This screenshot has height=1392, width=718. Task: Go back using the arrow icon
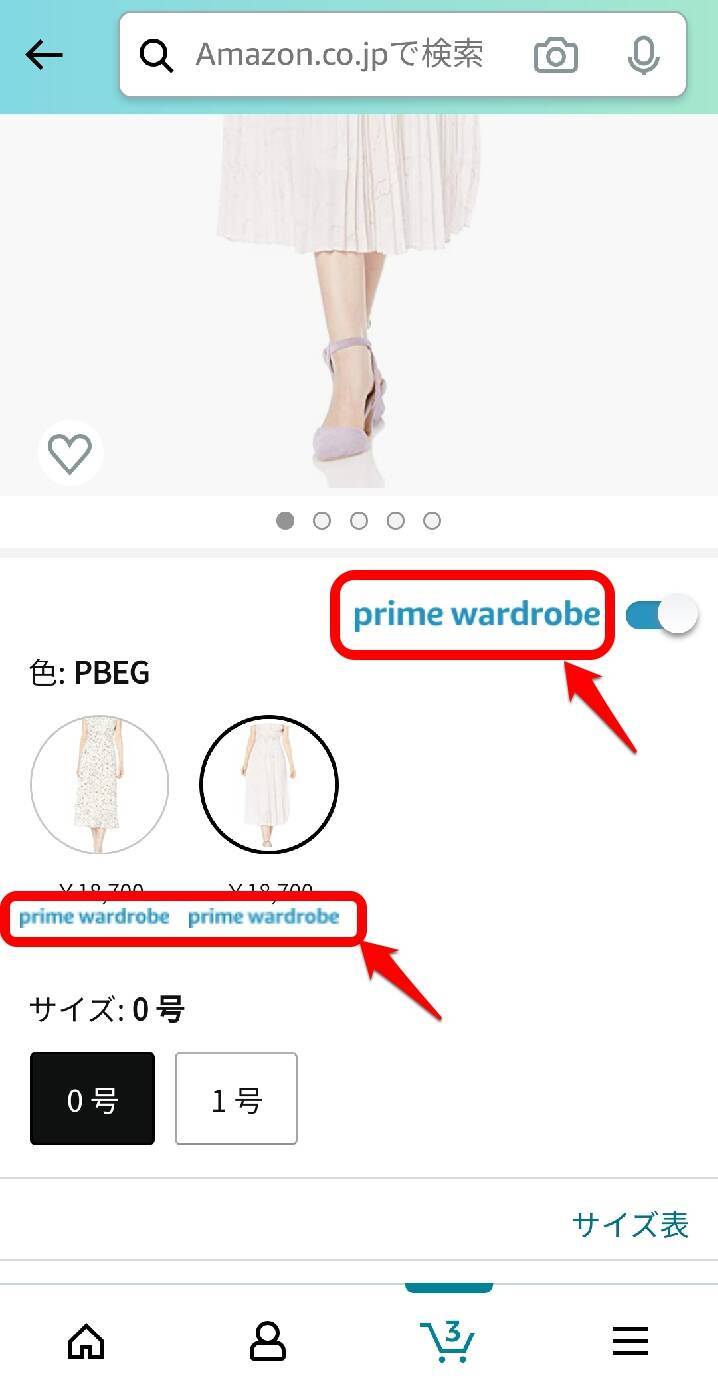pyautogui.click(x=44, y=56)
